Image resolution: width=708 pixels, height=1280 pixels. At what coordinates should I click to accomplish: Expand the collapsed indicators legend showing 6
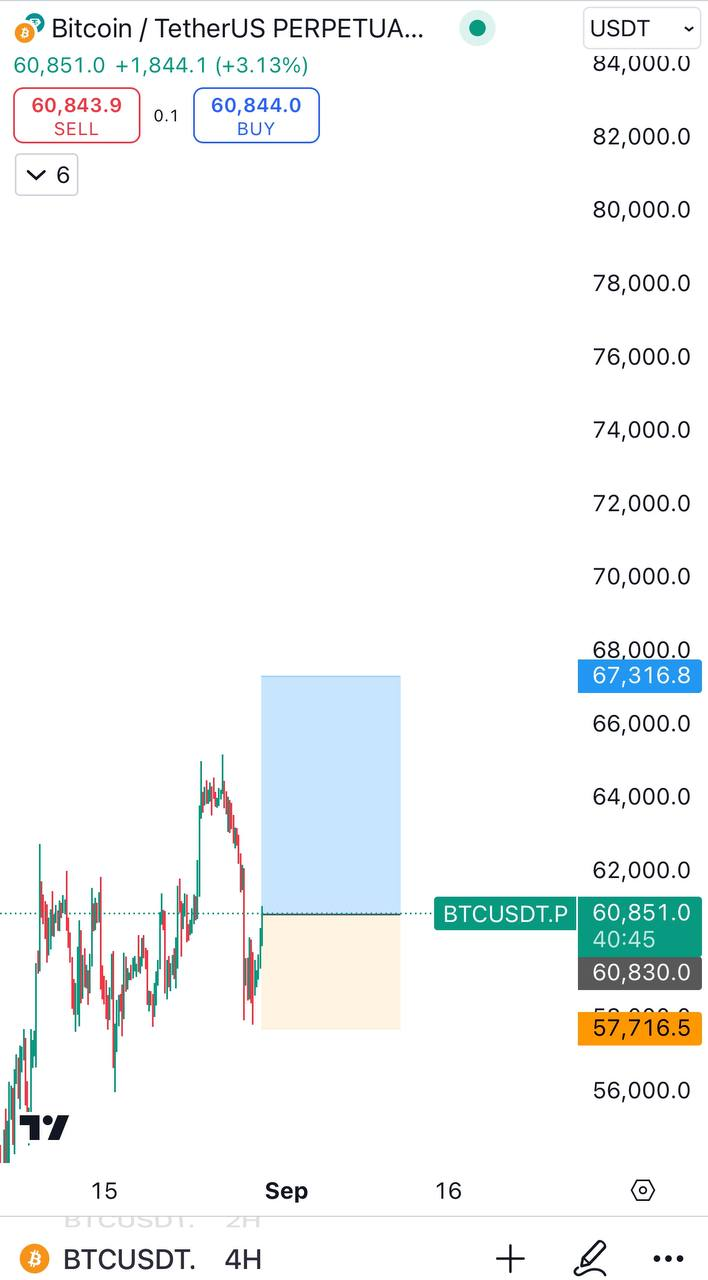(x=47, y=176)
